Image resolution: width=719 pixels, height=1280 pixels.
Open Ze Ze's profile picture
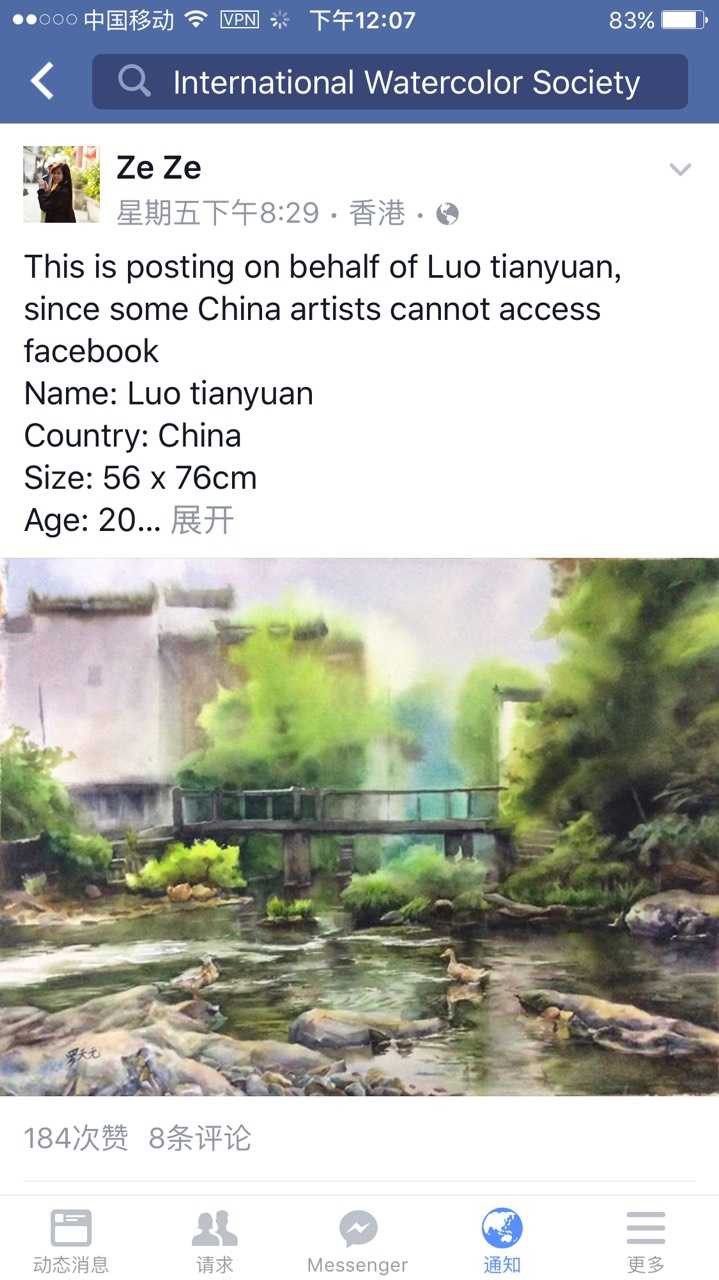tap(62, 184)
